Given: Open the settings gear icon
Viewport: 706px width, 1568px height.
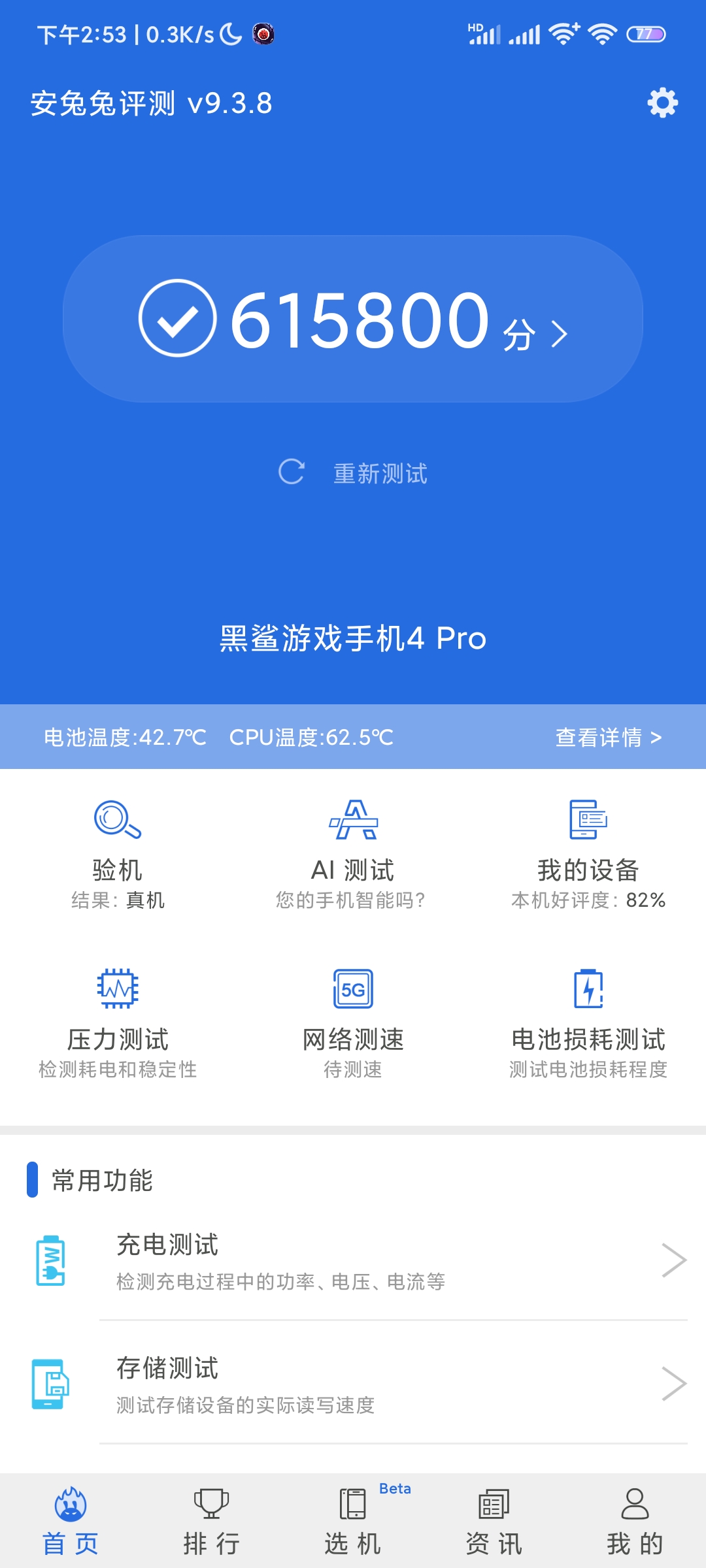Looking at the screenshot, I should point(662,103).
